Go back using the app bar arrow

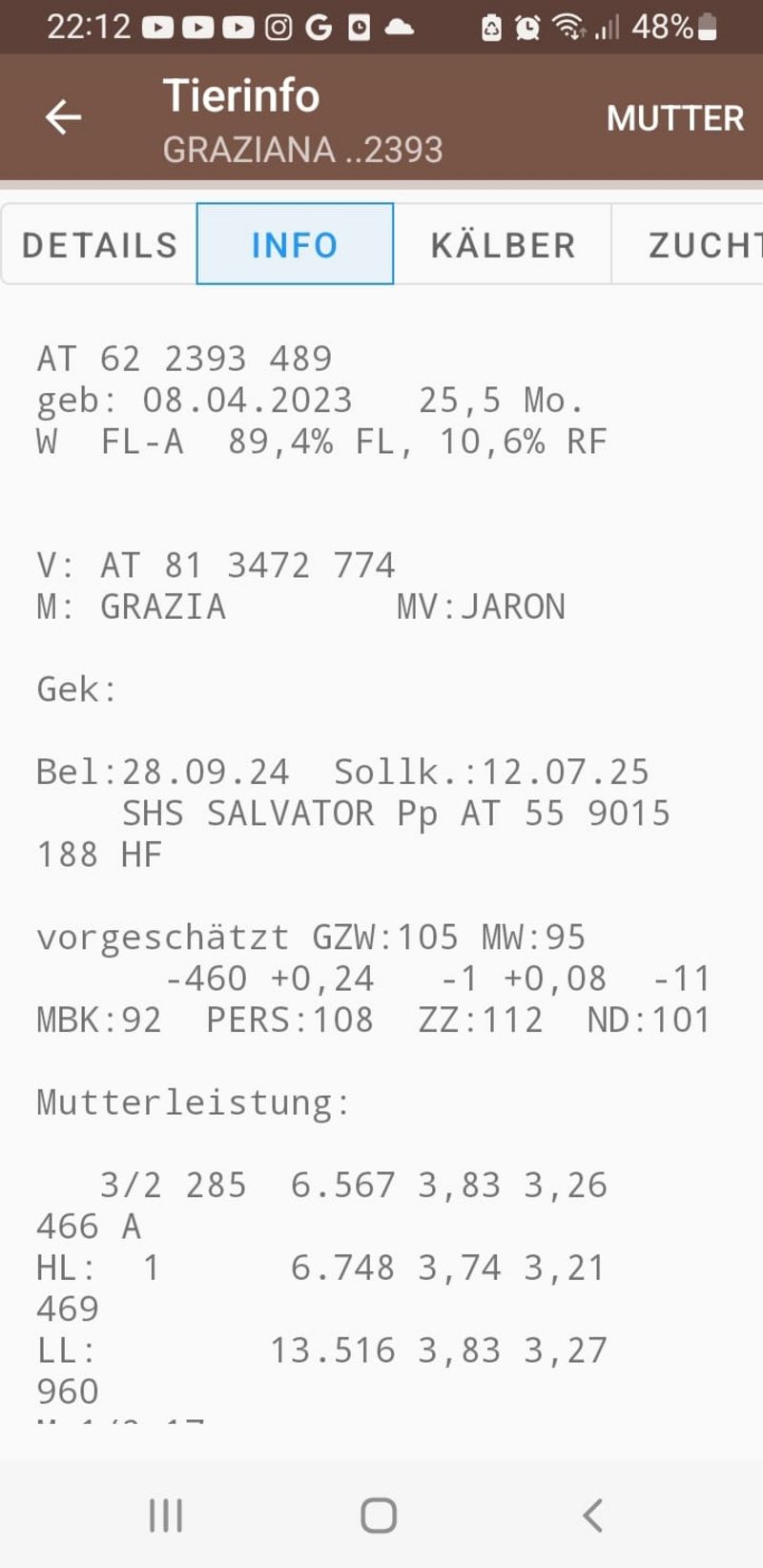64,117
